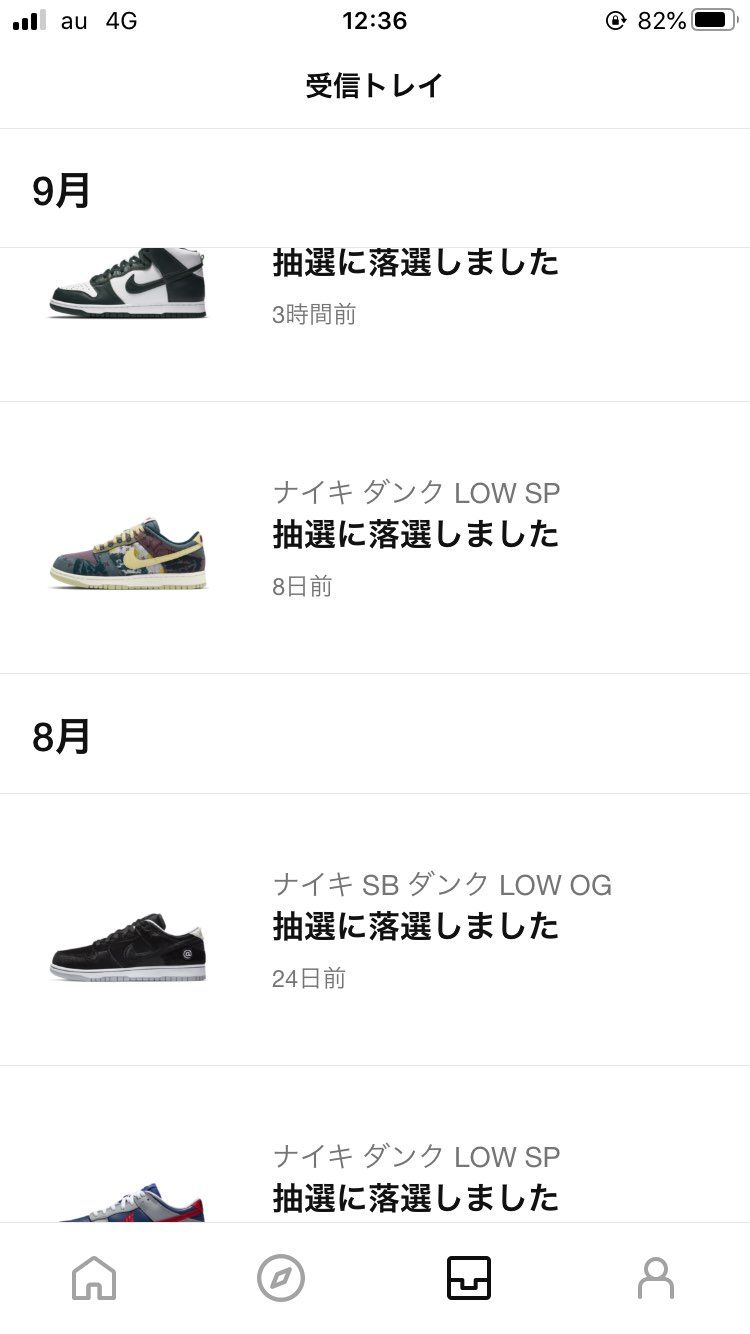
Task: Tap the 受信トレイ header title
Action: pyautogui.click(x=375, y=86)
